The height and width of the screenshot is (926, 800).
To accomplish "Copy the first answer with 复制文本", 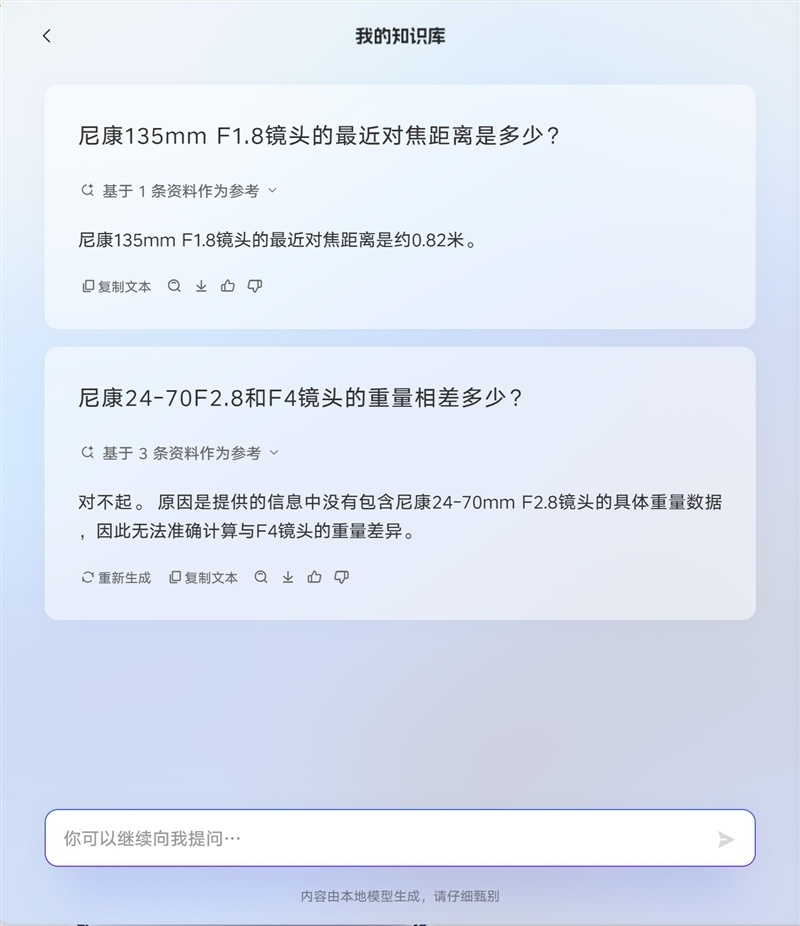I will click(116, 286).
